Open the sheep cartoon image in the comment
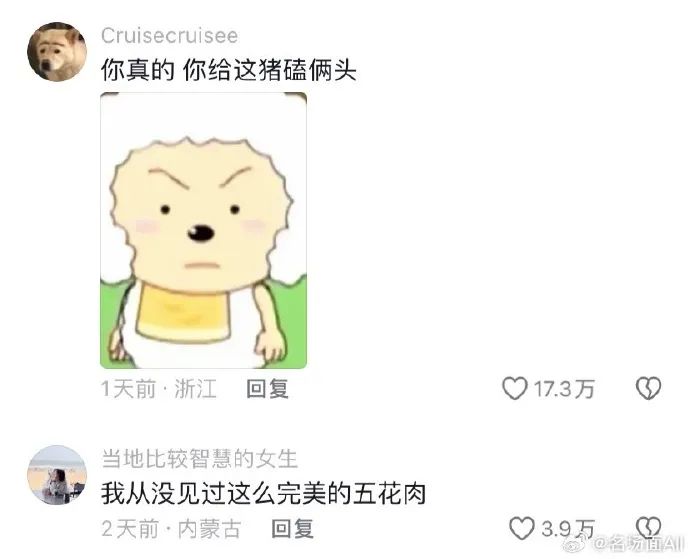Image resolution: width=690 pixels, height=559 pixels. [203, 231]
